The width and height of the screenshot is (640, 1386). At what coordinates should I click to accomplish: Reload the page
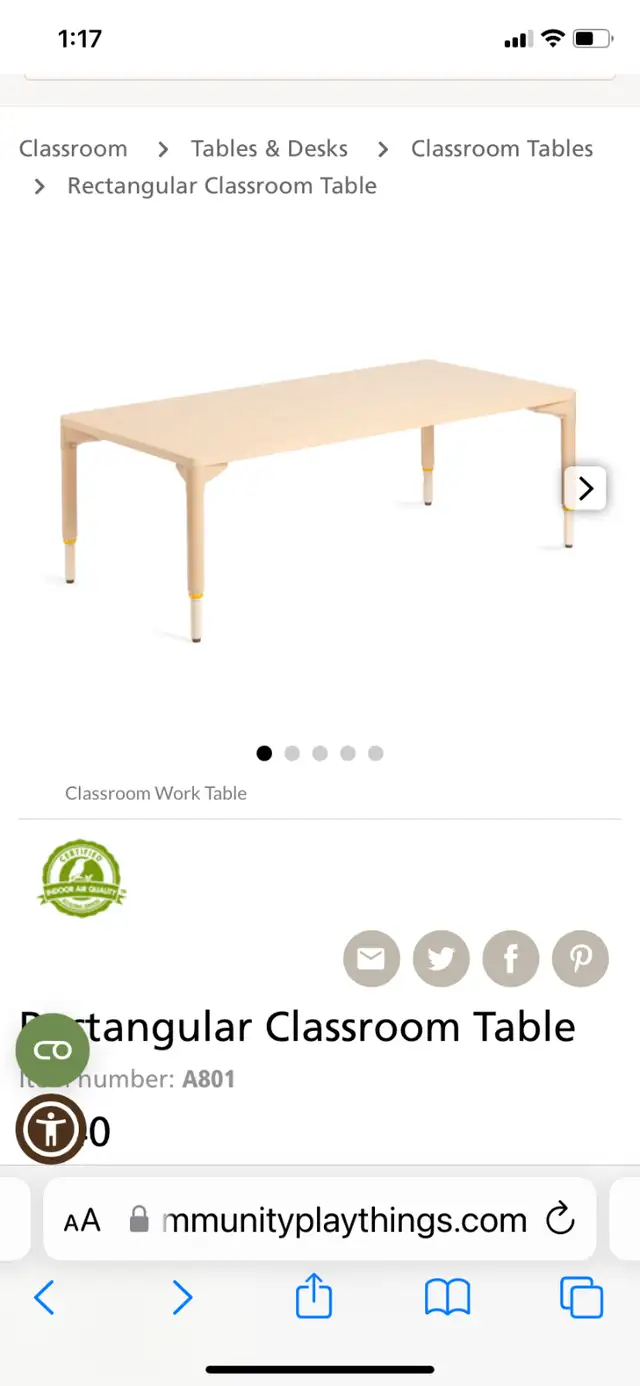(x=560, y=1219)
